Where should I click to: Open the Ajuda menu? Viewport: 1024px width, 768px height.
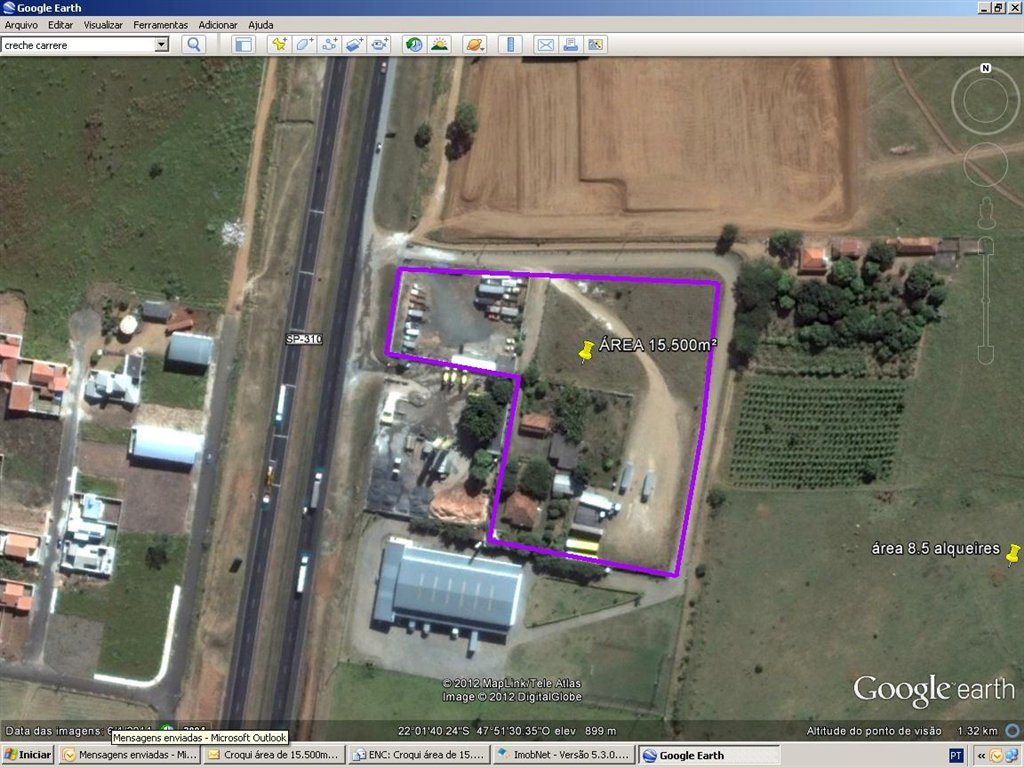coord(260,24)
